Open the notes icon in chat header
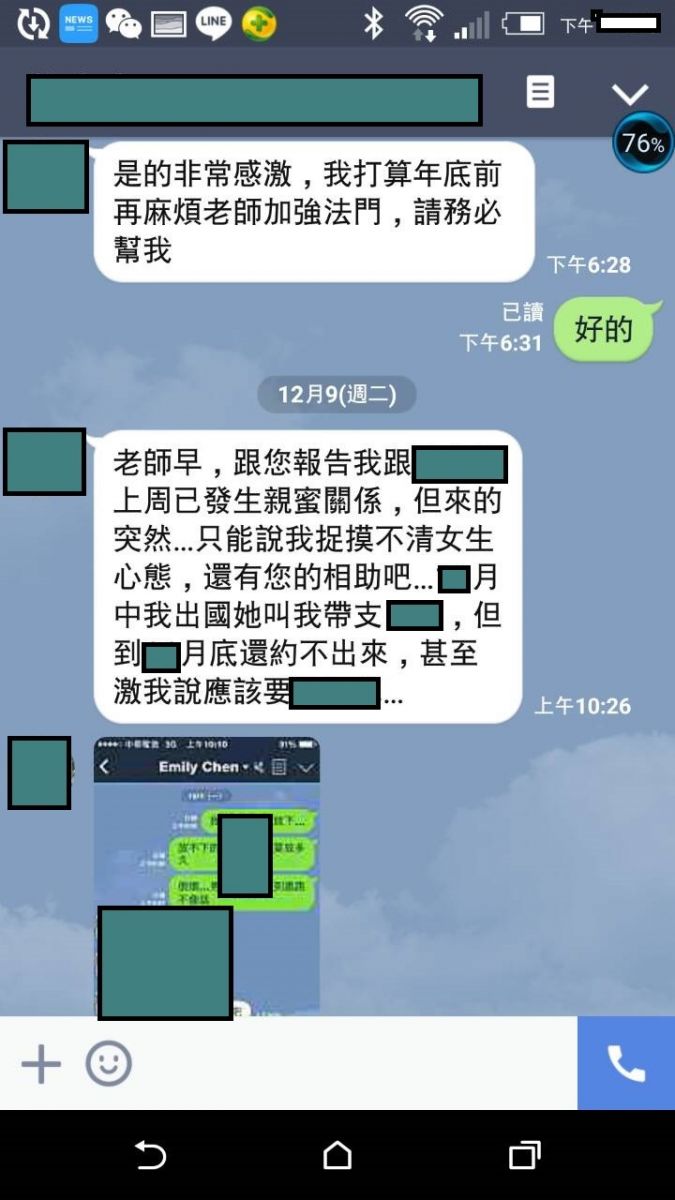The height and width of the screenshot is (1200, 675). (x=540, y=93)
